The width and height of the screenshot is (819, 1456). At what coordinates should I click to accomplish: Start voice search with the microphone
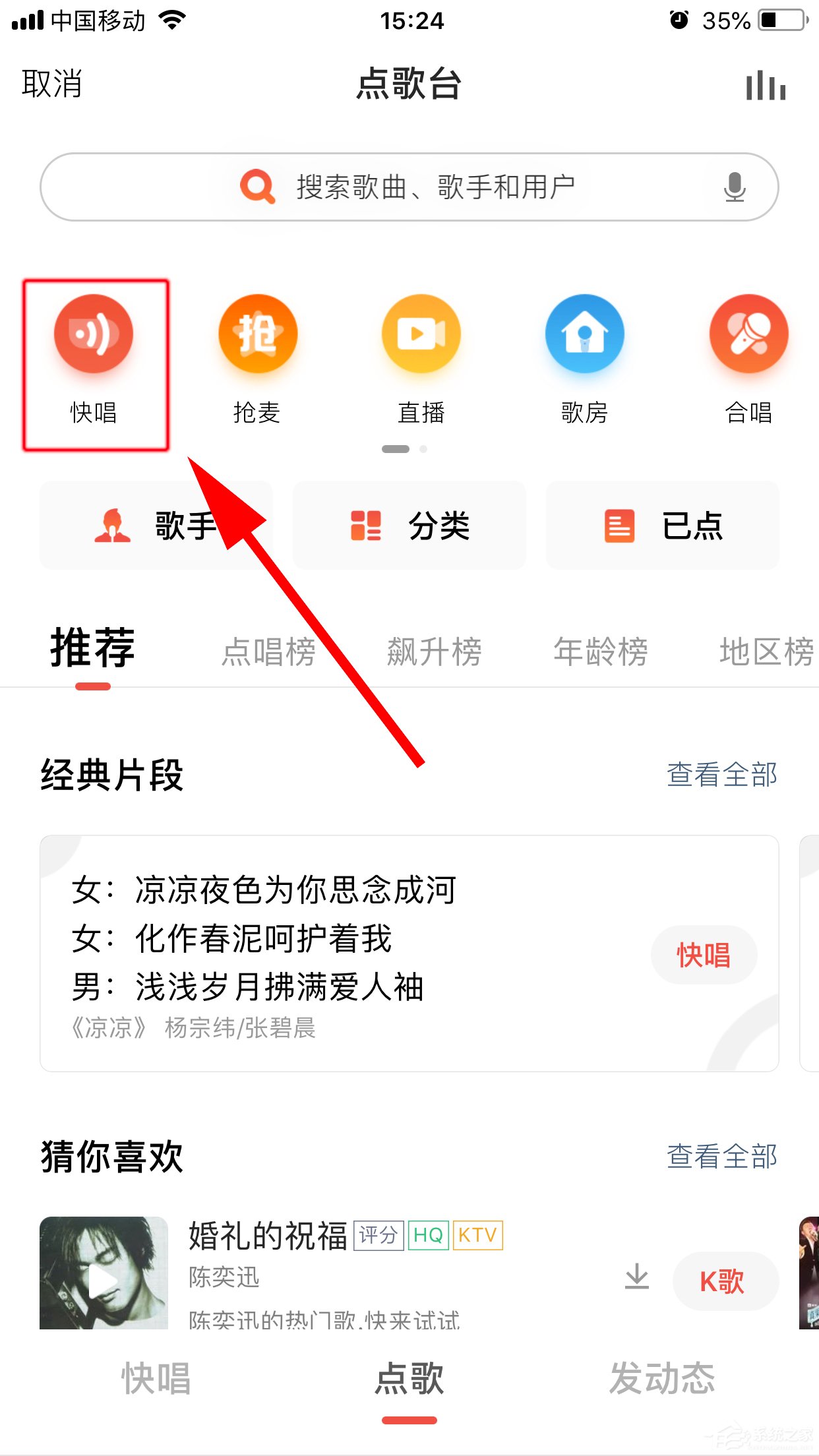point(734,187)
